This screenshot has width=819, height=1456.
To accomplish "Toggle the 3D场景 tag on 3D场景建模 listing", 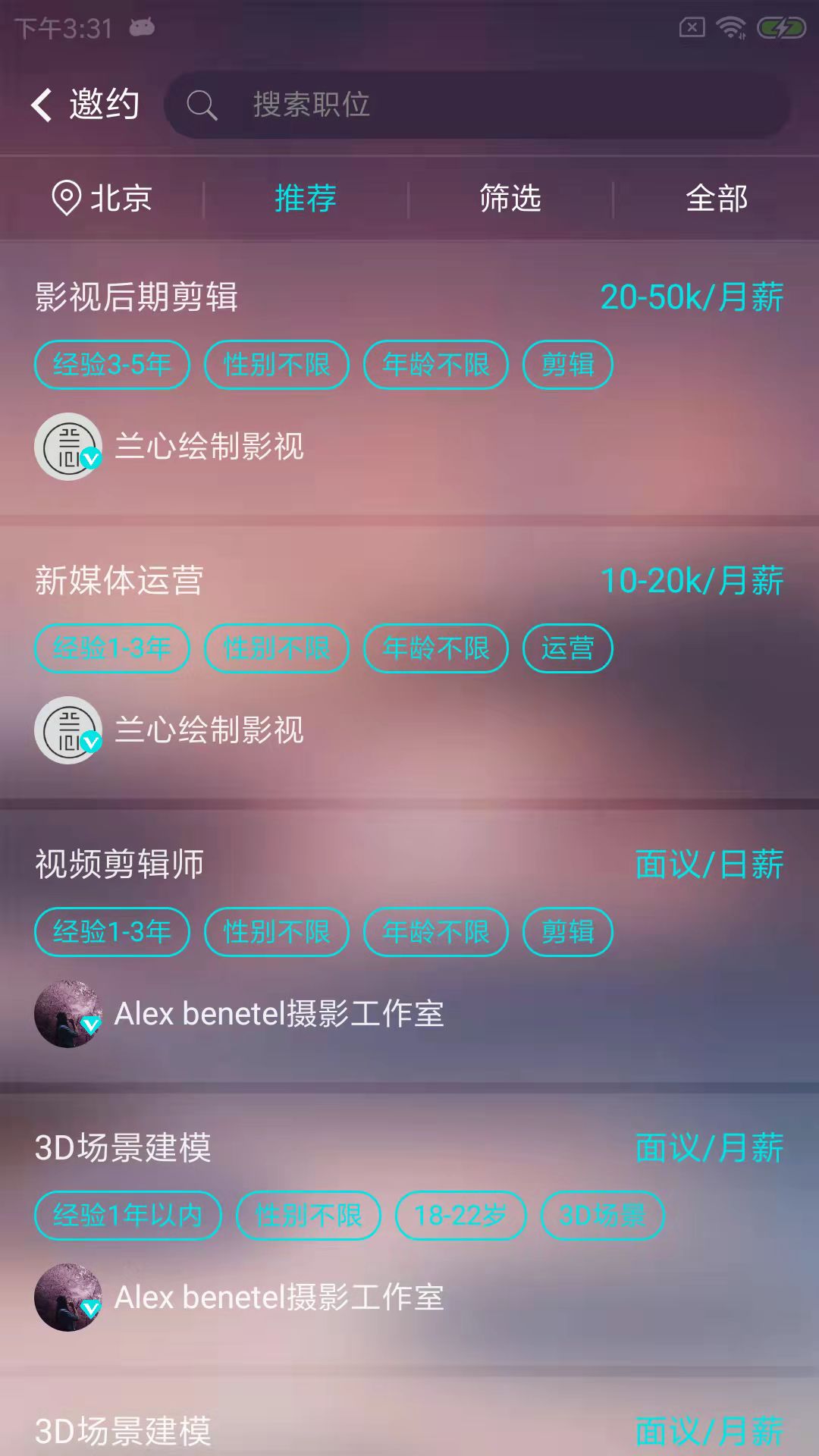I will [604, 1214].
